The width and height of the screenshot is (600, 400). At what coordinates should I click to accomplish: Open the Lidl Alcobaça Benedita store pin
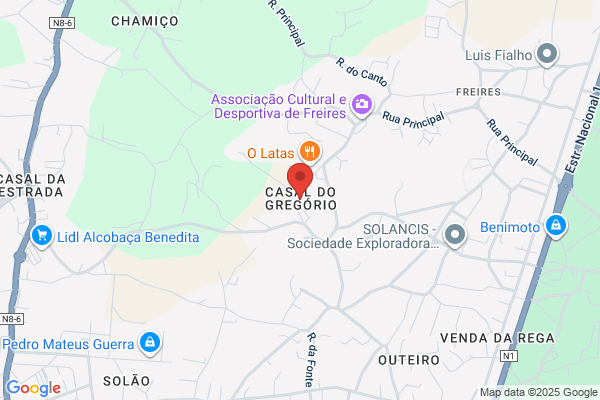click(42, 236)
